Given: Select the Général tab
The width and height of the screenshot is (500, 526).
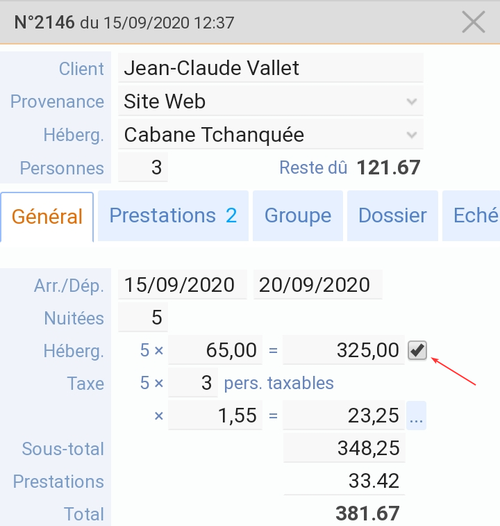Looking at the screenshot, I should [x=47, y=217].
